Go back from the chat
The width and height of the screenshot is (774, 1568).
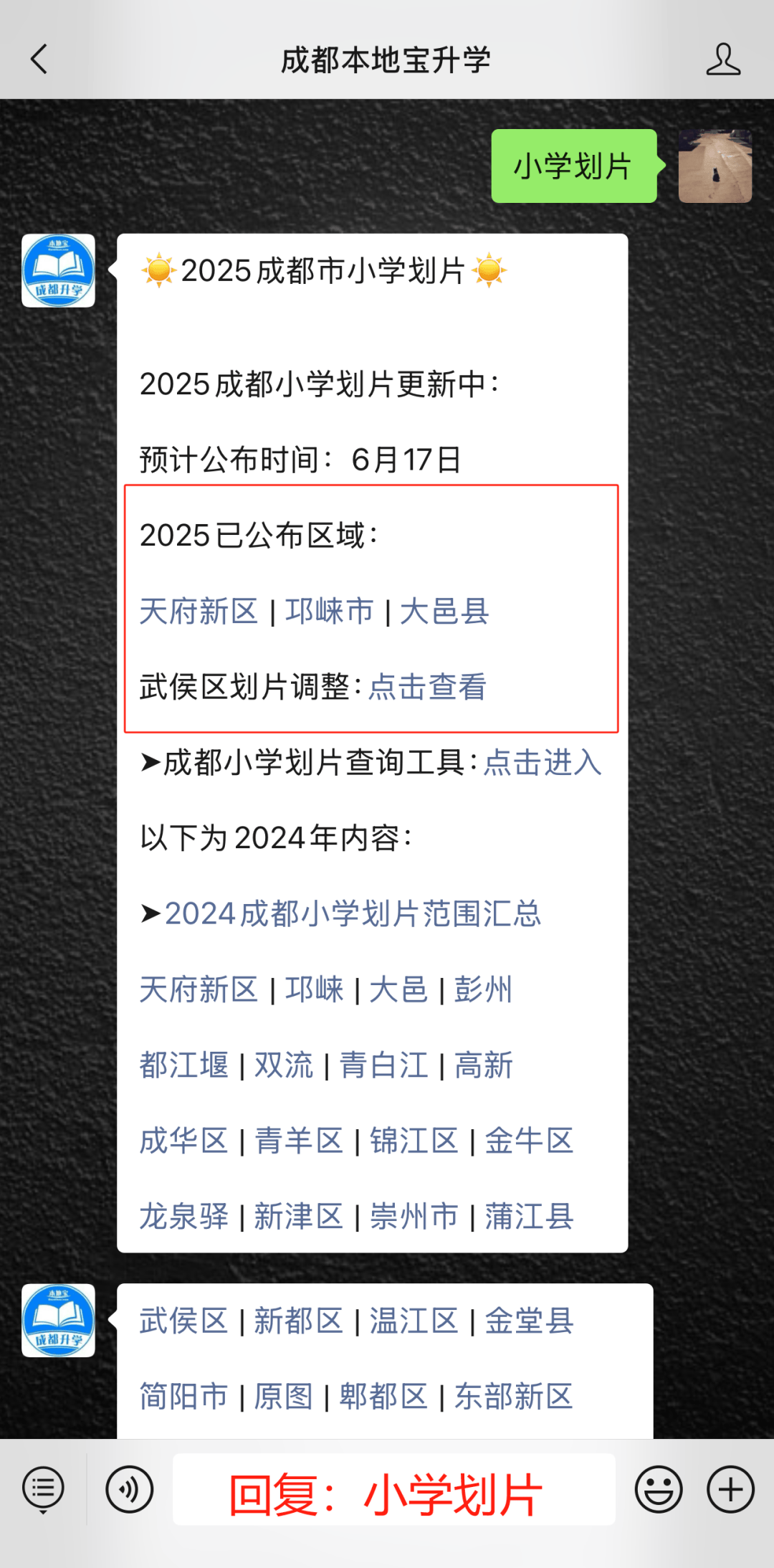click(39, 59)
